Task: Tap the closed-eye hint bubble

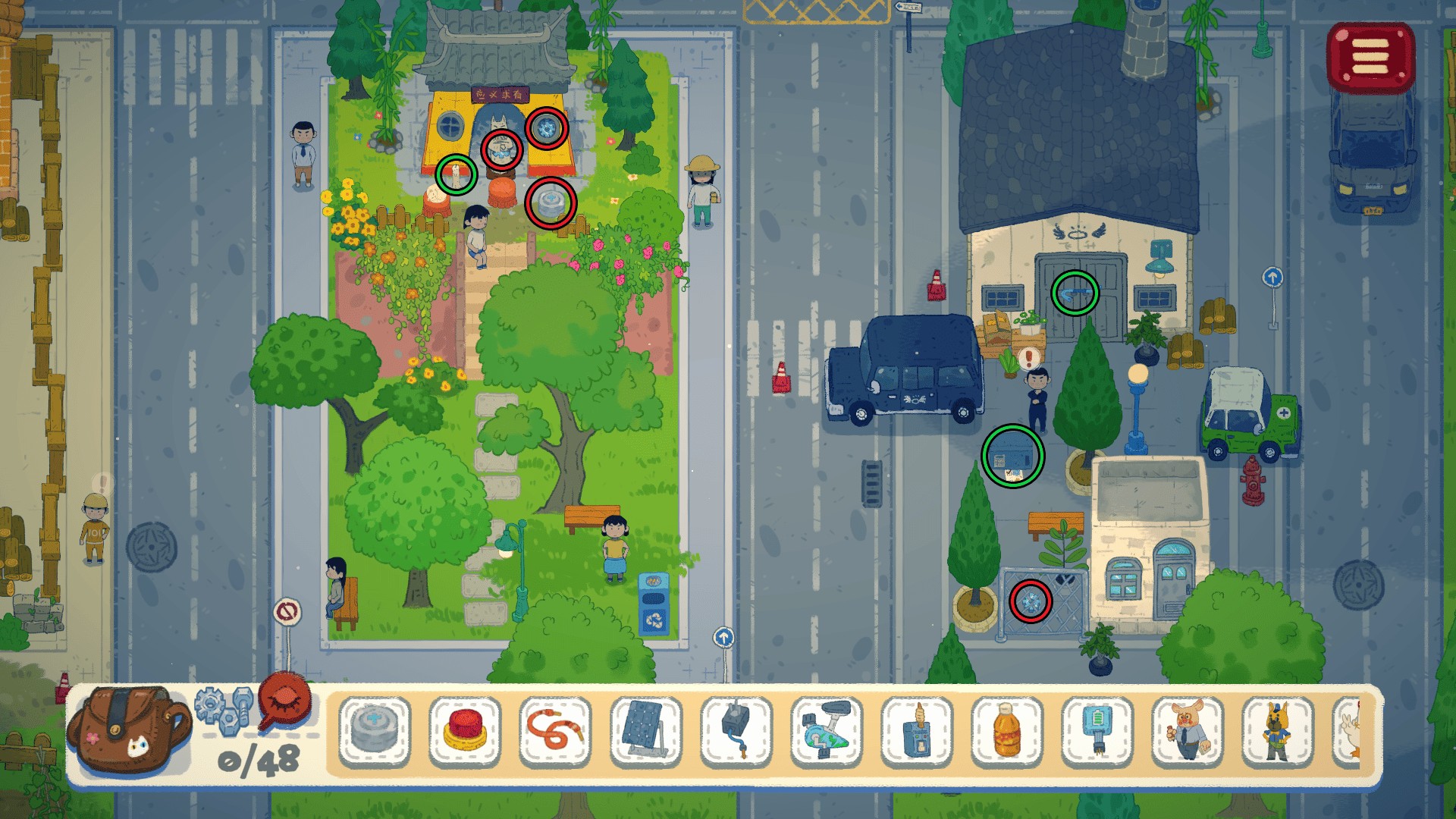Action: point(285,700)
